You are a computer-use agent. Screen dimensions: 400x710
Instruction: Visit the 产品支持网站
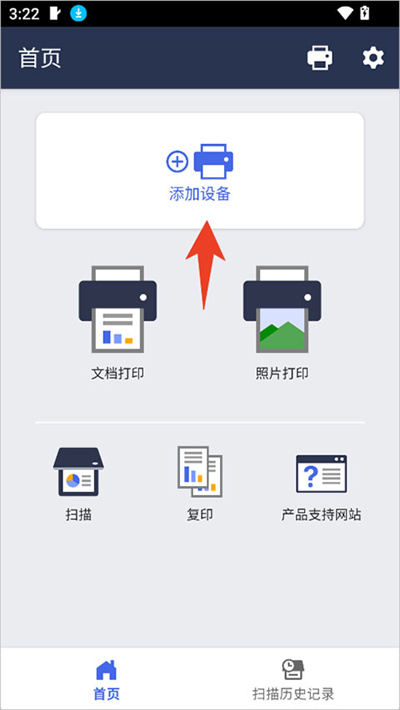(321, 488)
